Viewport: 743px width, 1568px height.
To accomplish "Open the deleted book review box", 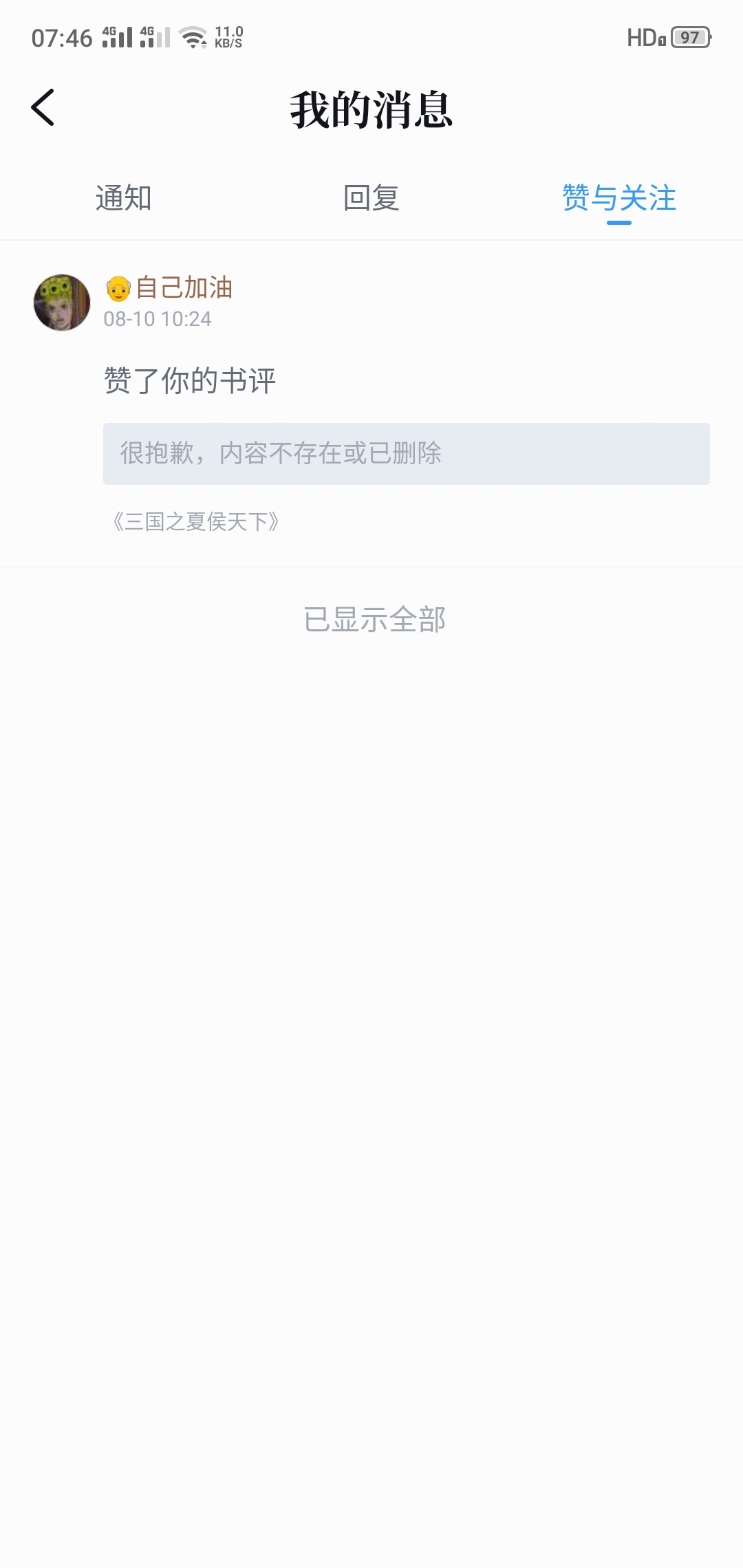I will [406, 454].
